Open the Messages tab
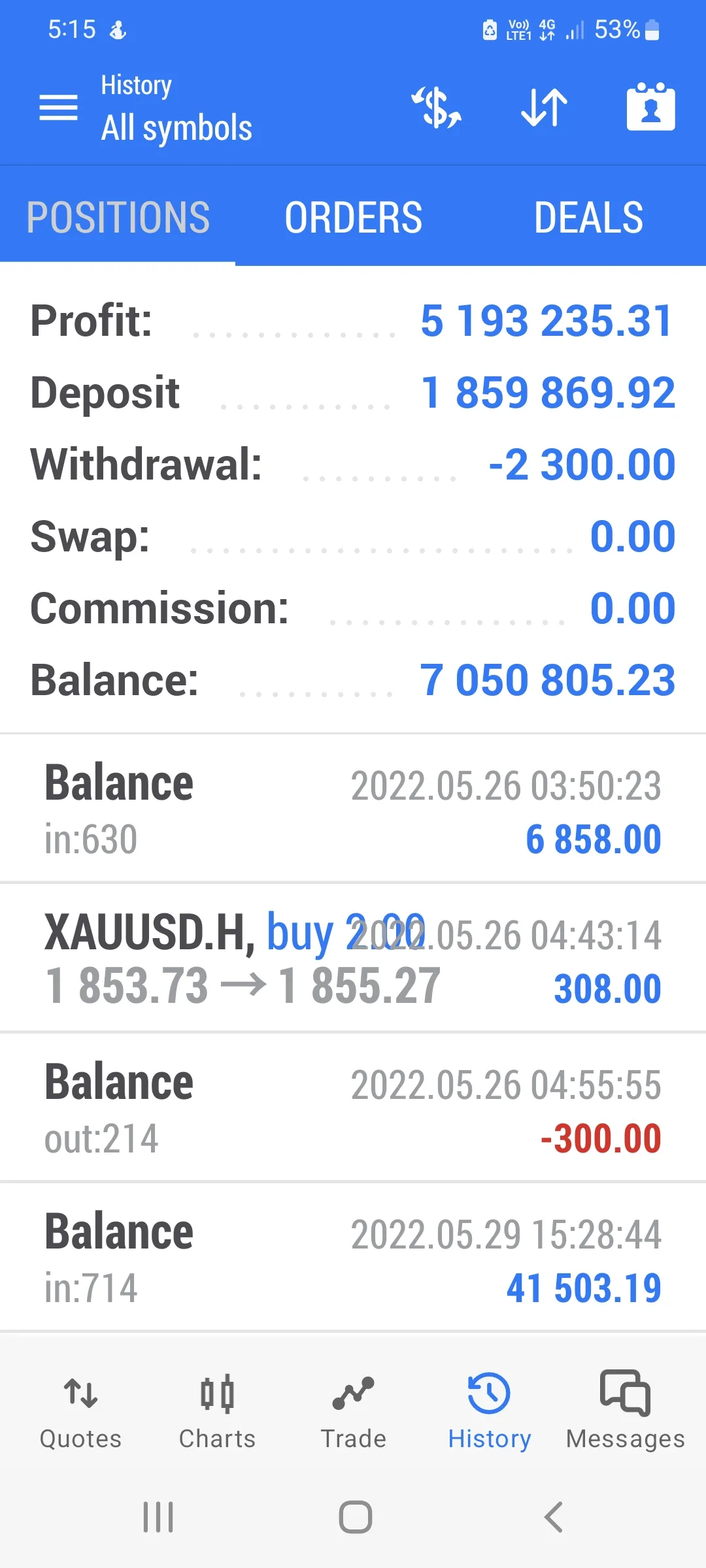Image resolution: width=706 pixels, height=1568 pixels. coord(625,1411)
